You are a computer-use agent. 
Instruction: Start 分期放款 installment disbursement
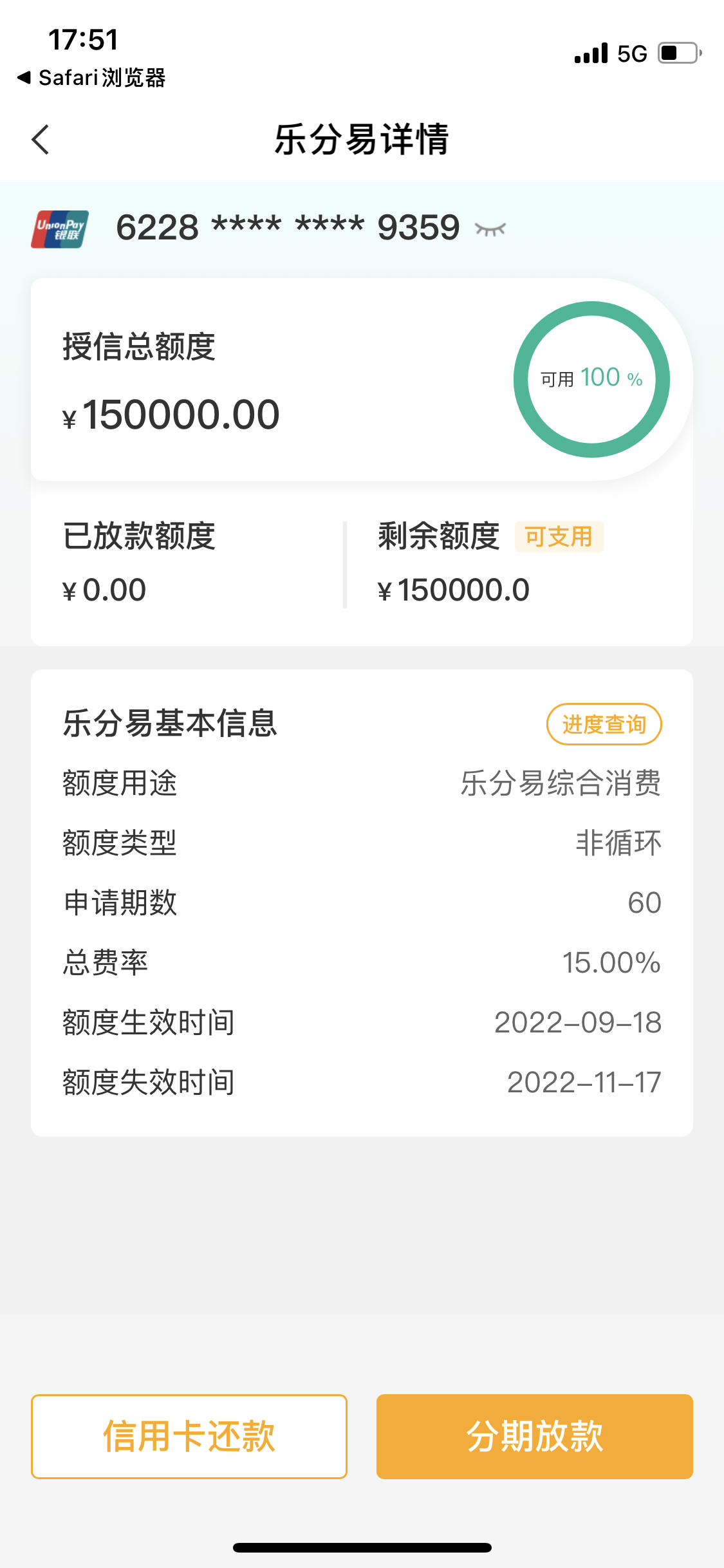tap(535, 1437)
